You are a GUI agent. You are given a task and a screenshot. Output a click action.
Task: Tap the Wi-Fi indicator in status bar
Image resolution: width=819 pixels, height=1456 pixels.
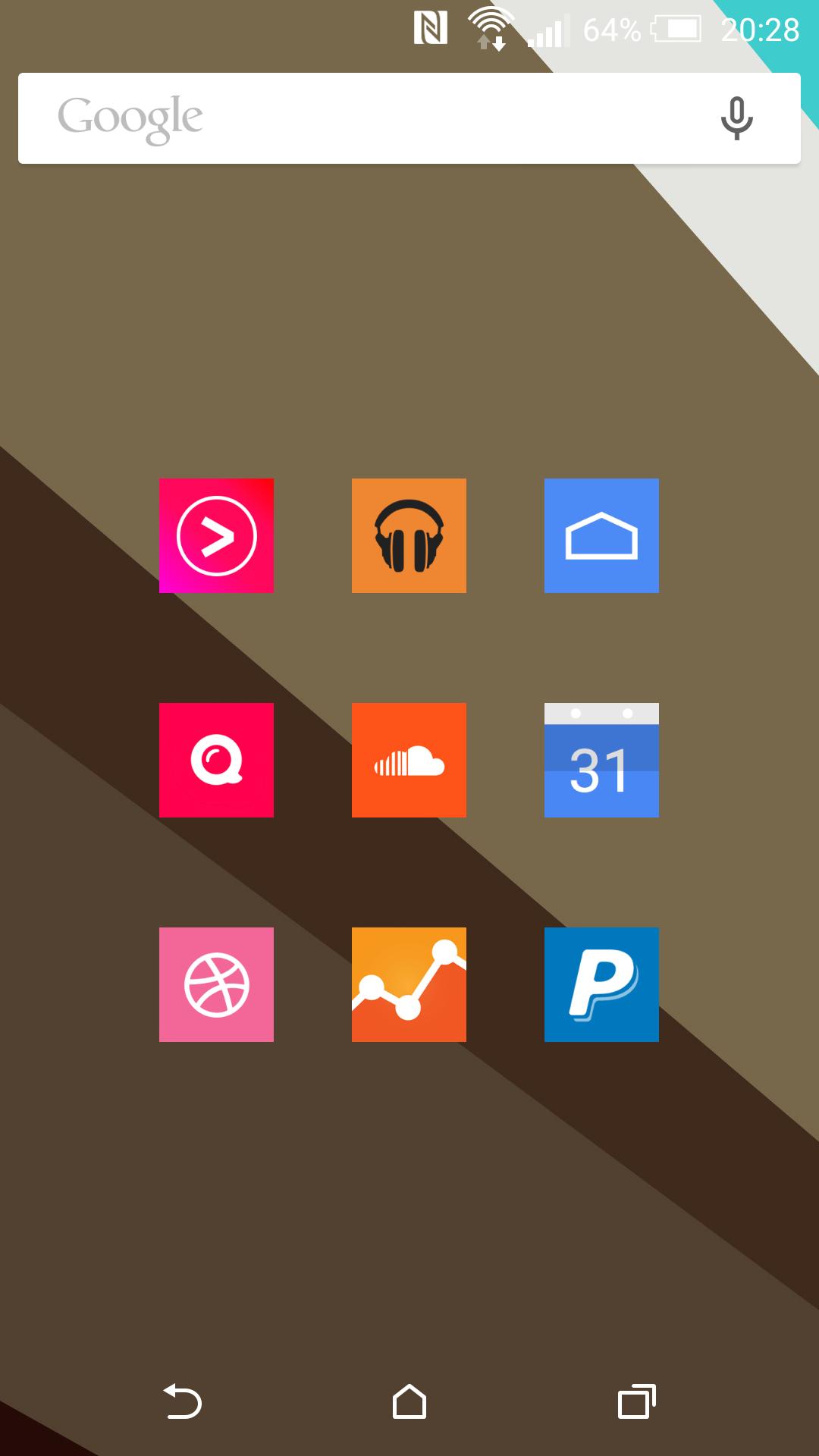(x=490, y=29)
